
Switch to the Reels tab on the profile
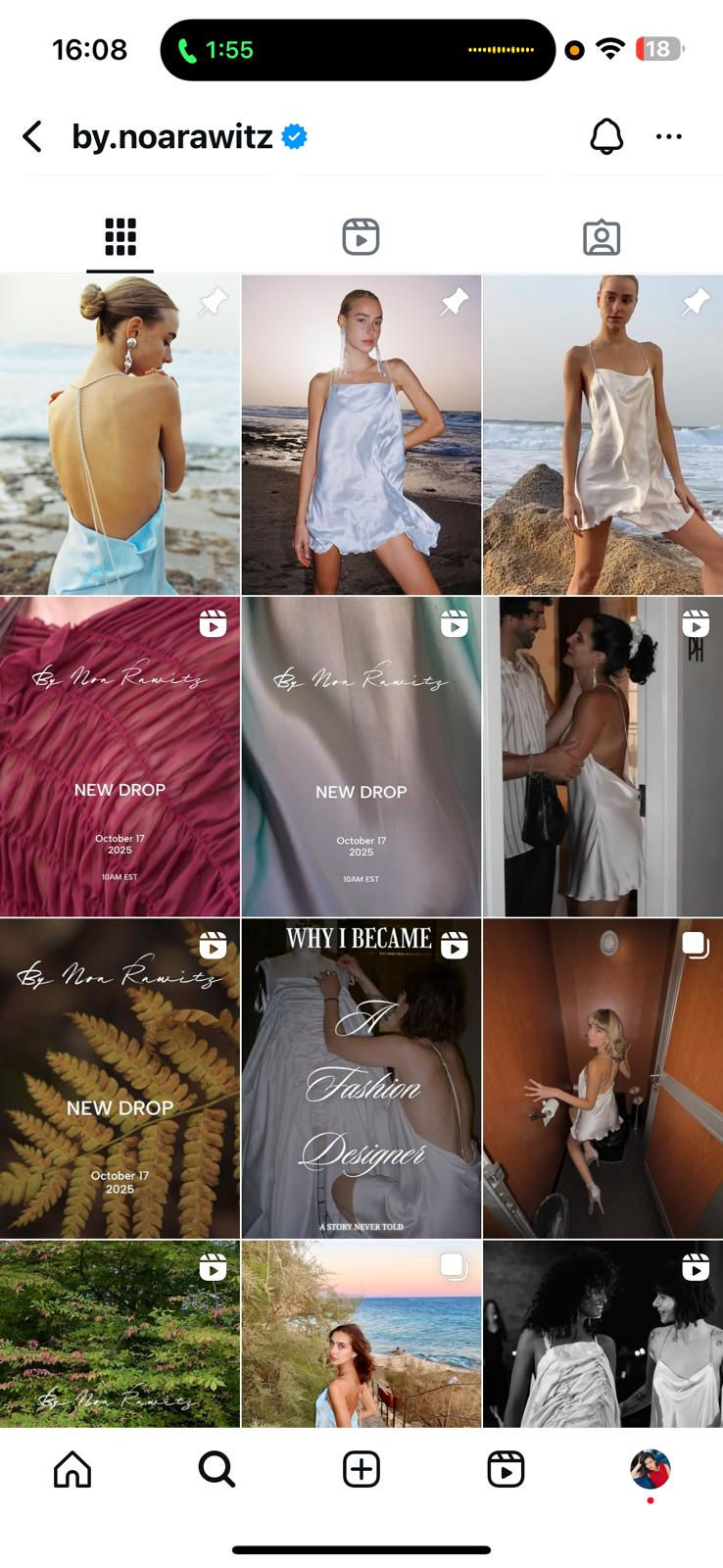point(361,237)
